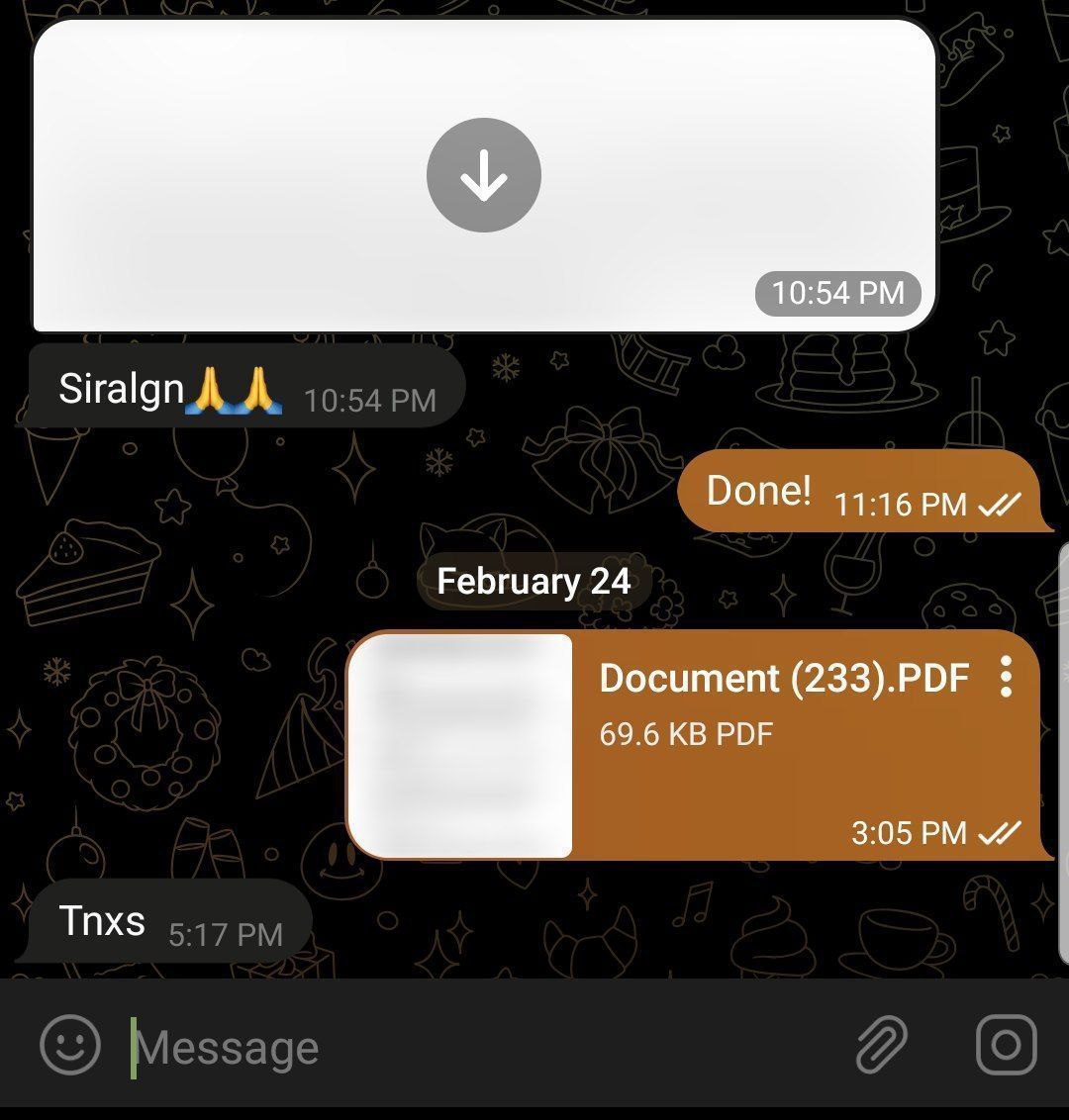Open the emoji picker

tap(70, 1045)
